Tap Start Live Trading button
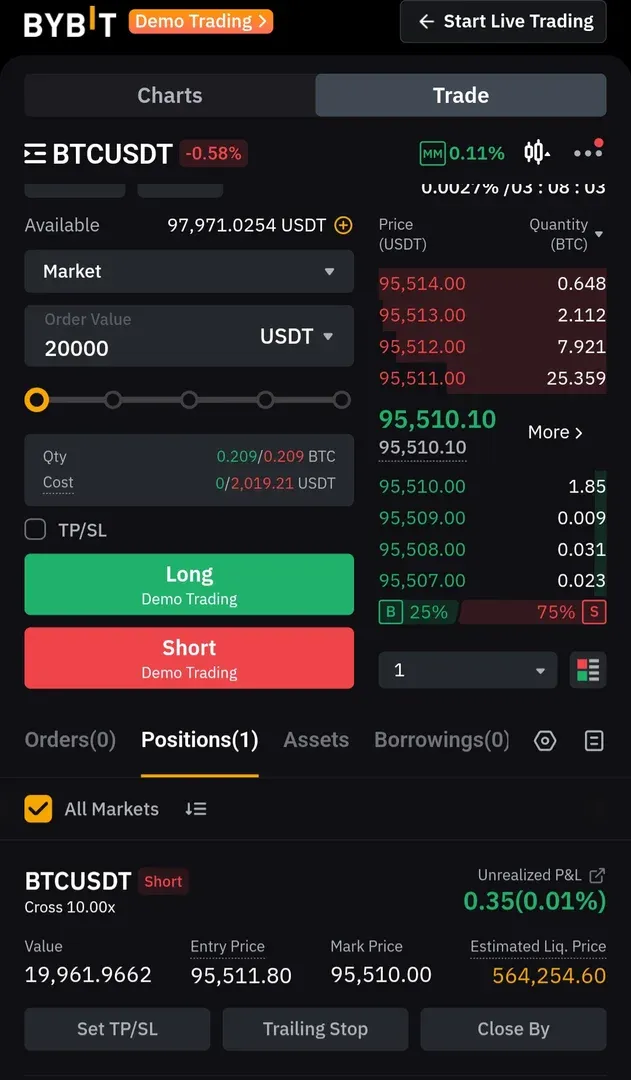This screenshot has height=1080, width=631. [503, 21]
